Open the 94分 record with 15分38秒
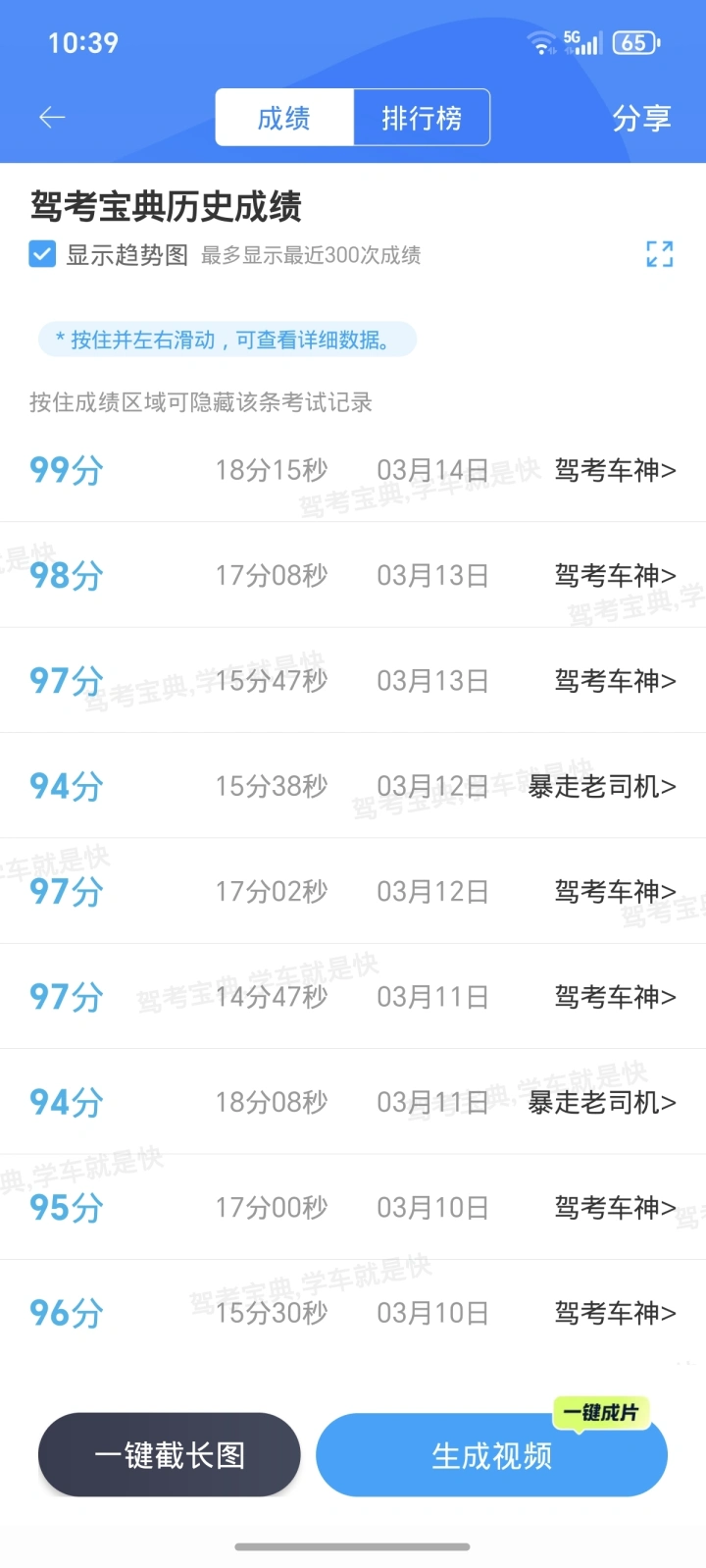This screenshot has height=1568, width=706. tap(353, 786)
